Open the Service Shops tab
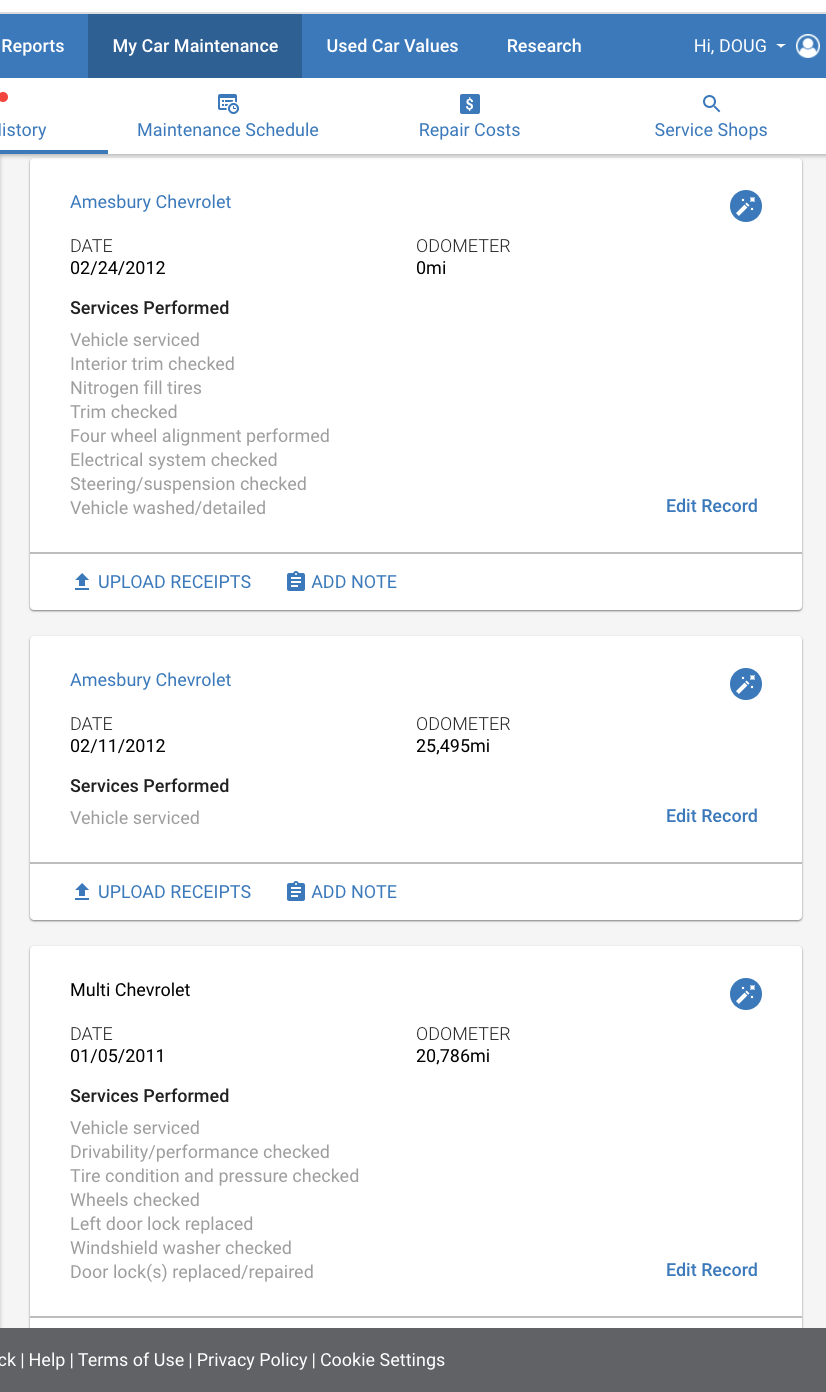This screenshot has width=826, height=1392. click(x=711, y=117)
